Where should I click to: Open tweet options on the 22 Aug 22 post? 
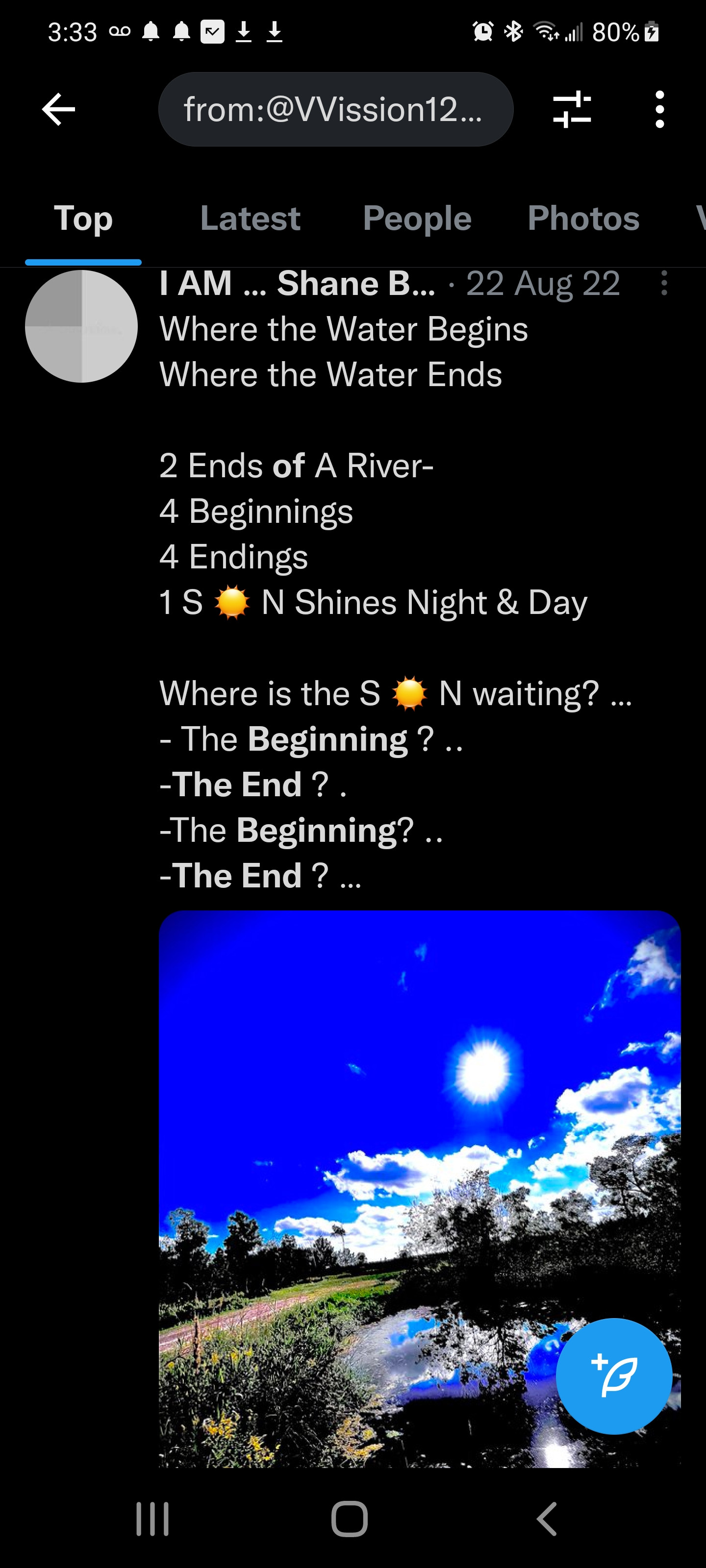pos(664,284)
